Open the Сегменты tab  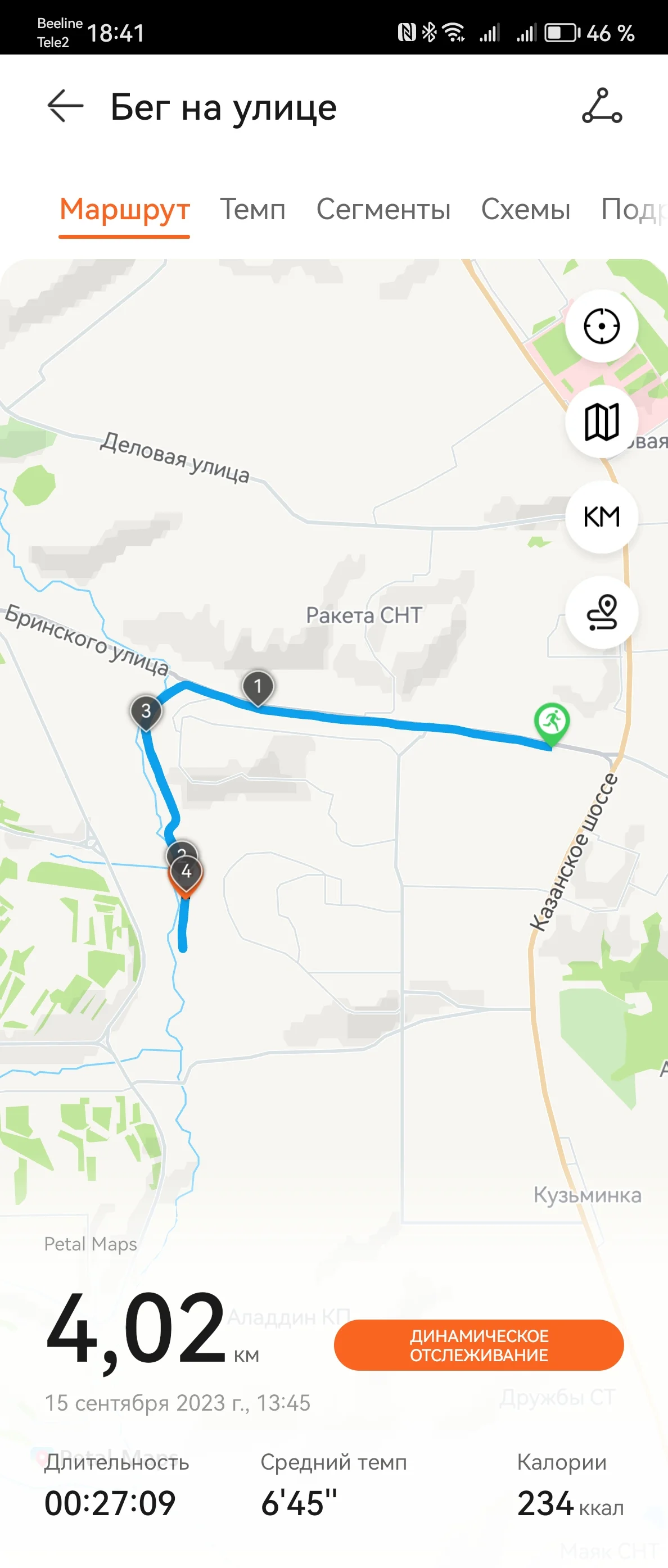tap(383, 210)
